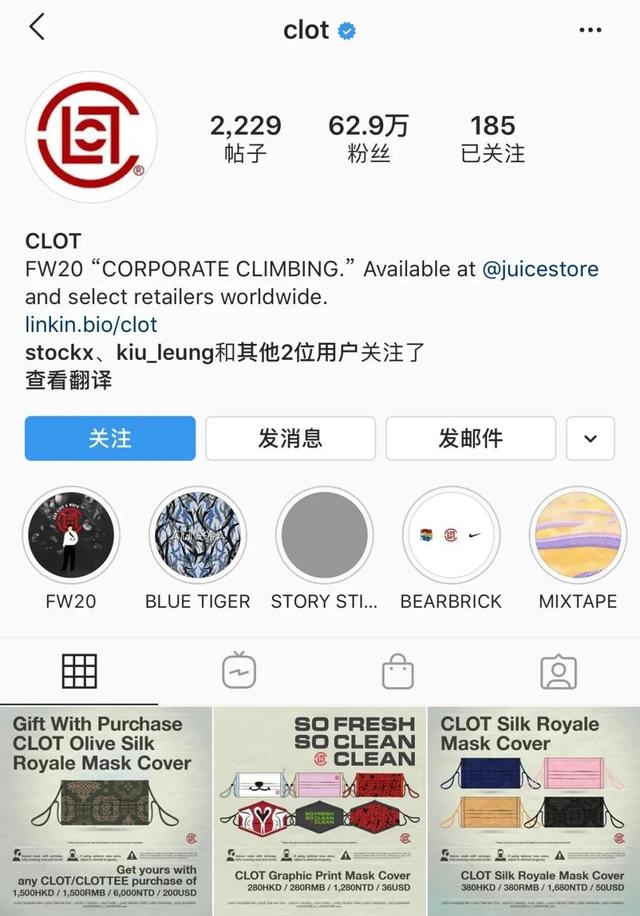
Task: Expand suggested accounts with the chevron button
Action: click(x=590, y=438)
